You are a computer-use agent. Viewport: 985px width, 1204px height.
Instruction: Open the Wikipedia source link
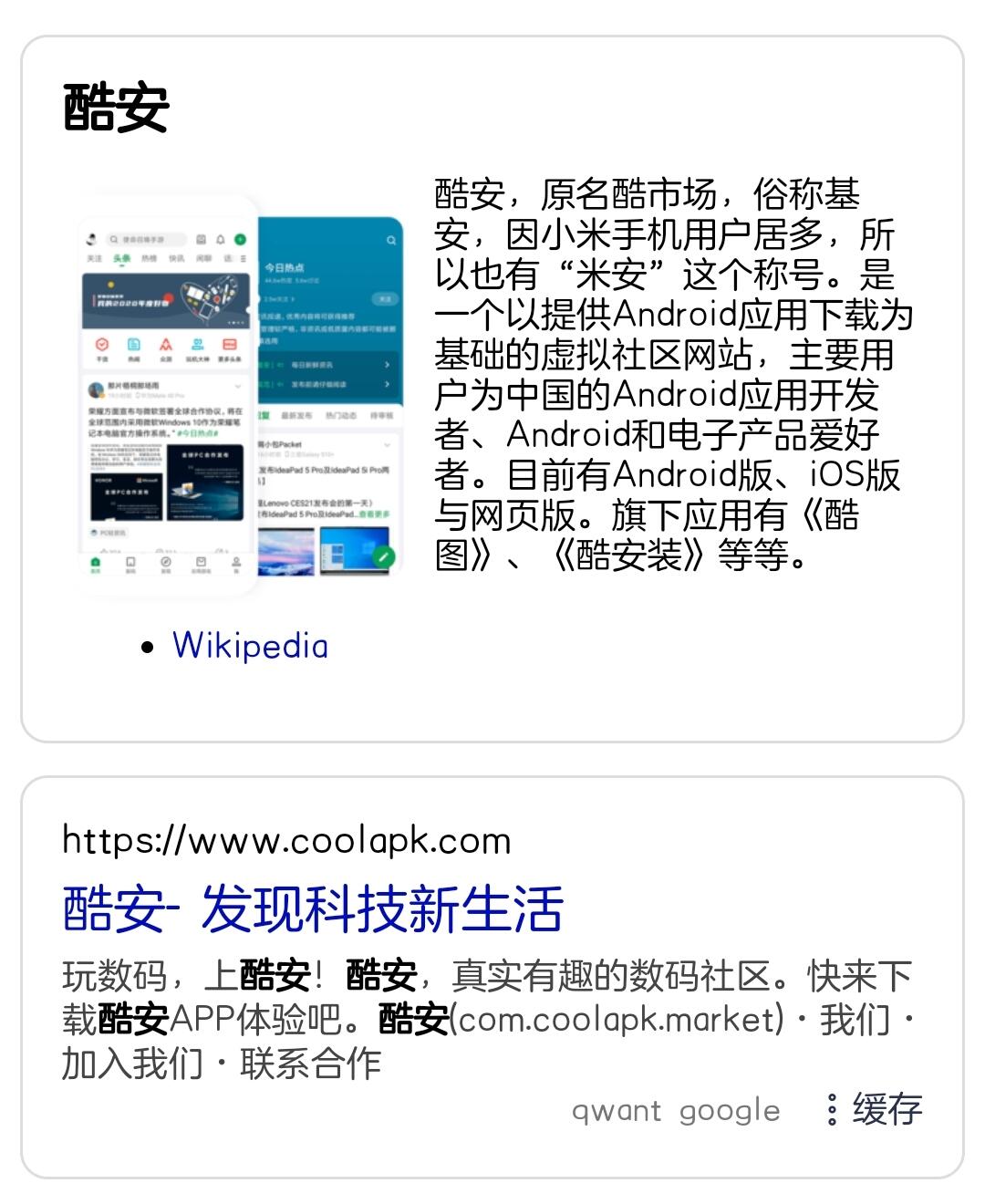point(250,646)
